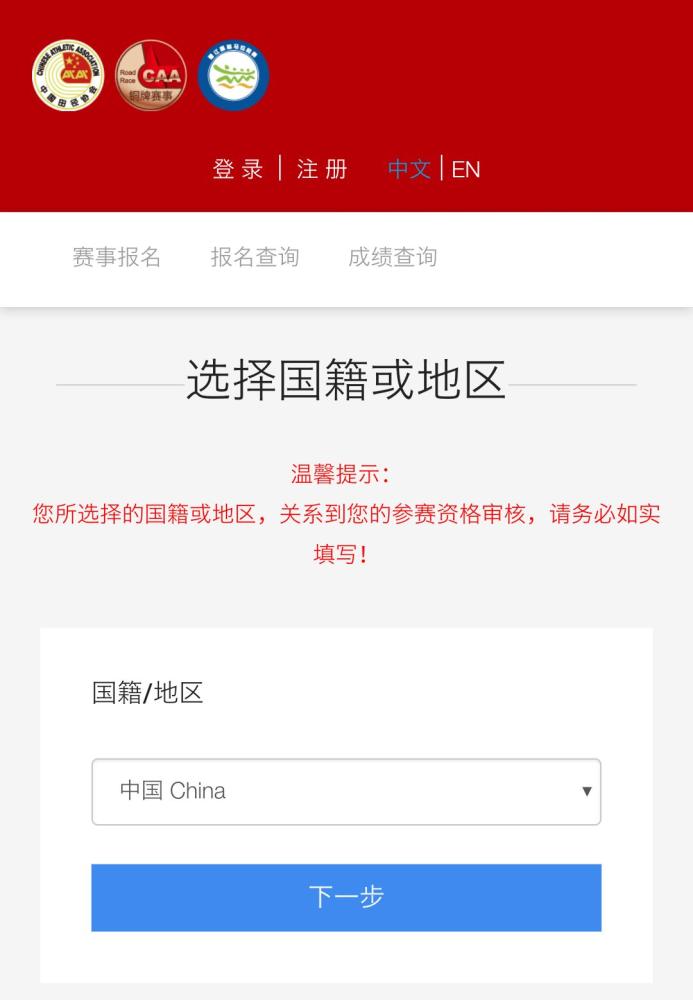The image size is (693, 1000).
Task: Select the 成绩查询 tab
Action: (x=393, y=257)
